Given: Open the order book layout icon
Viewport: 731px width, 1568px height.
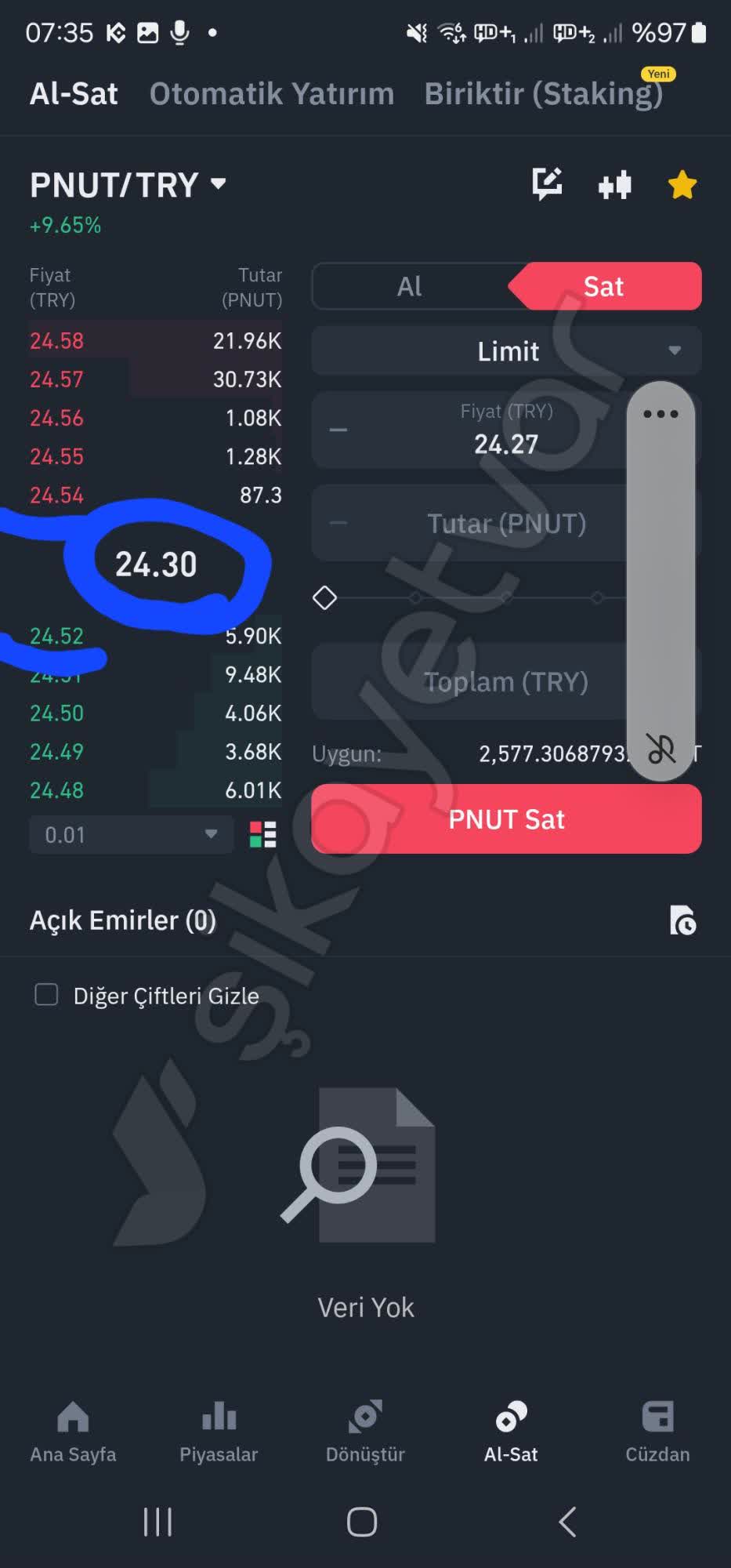Looking at the screenshot, I should click(x=264, y=834).
